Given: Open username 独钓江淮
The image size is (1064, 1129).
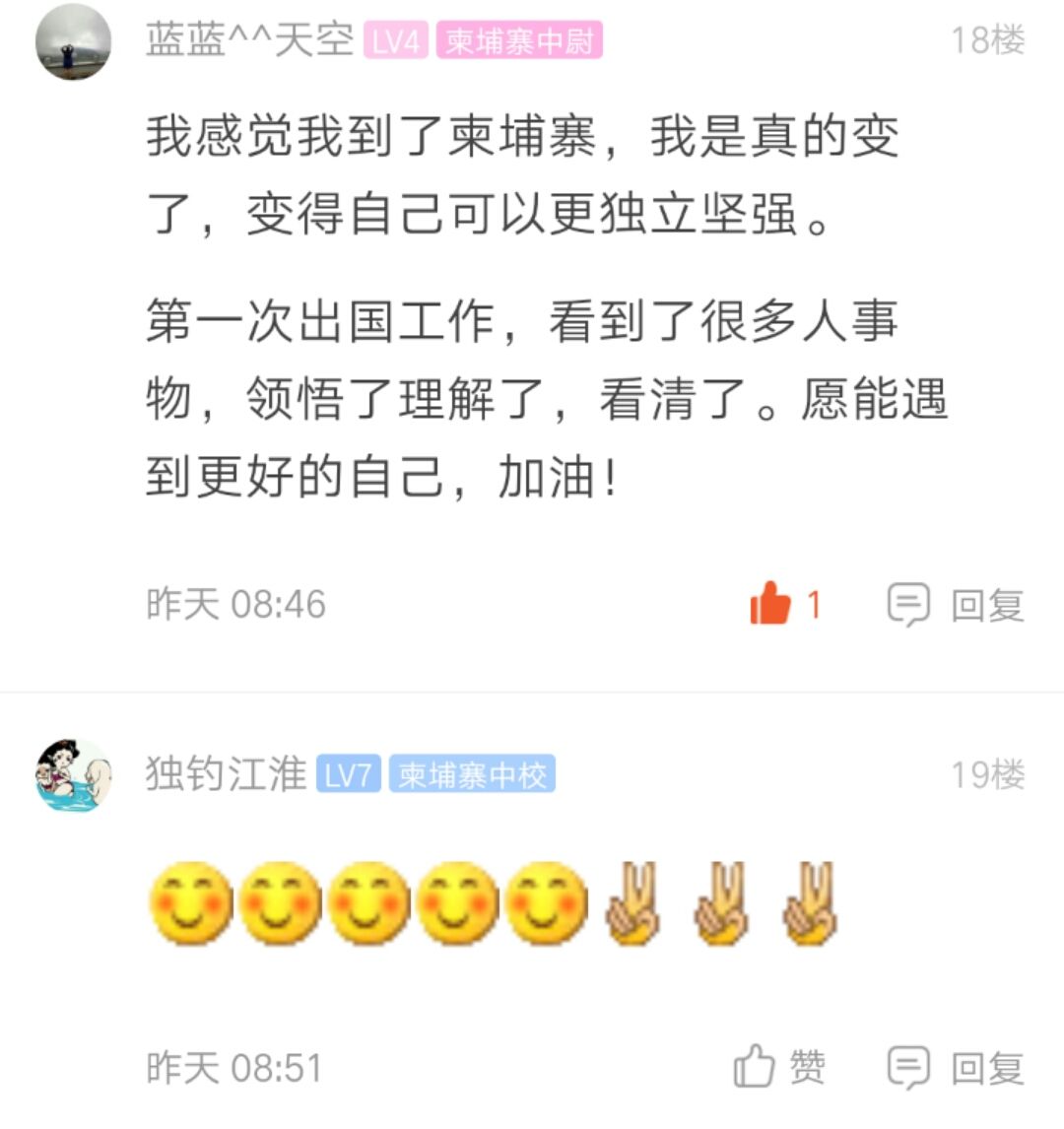Looking at the screenshot, I should pos(226,774).
